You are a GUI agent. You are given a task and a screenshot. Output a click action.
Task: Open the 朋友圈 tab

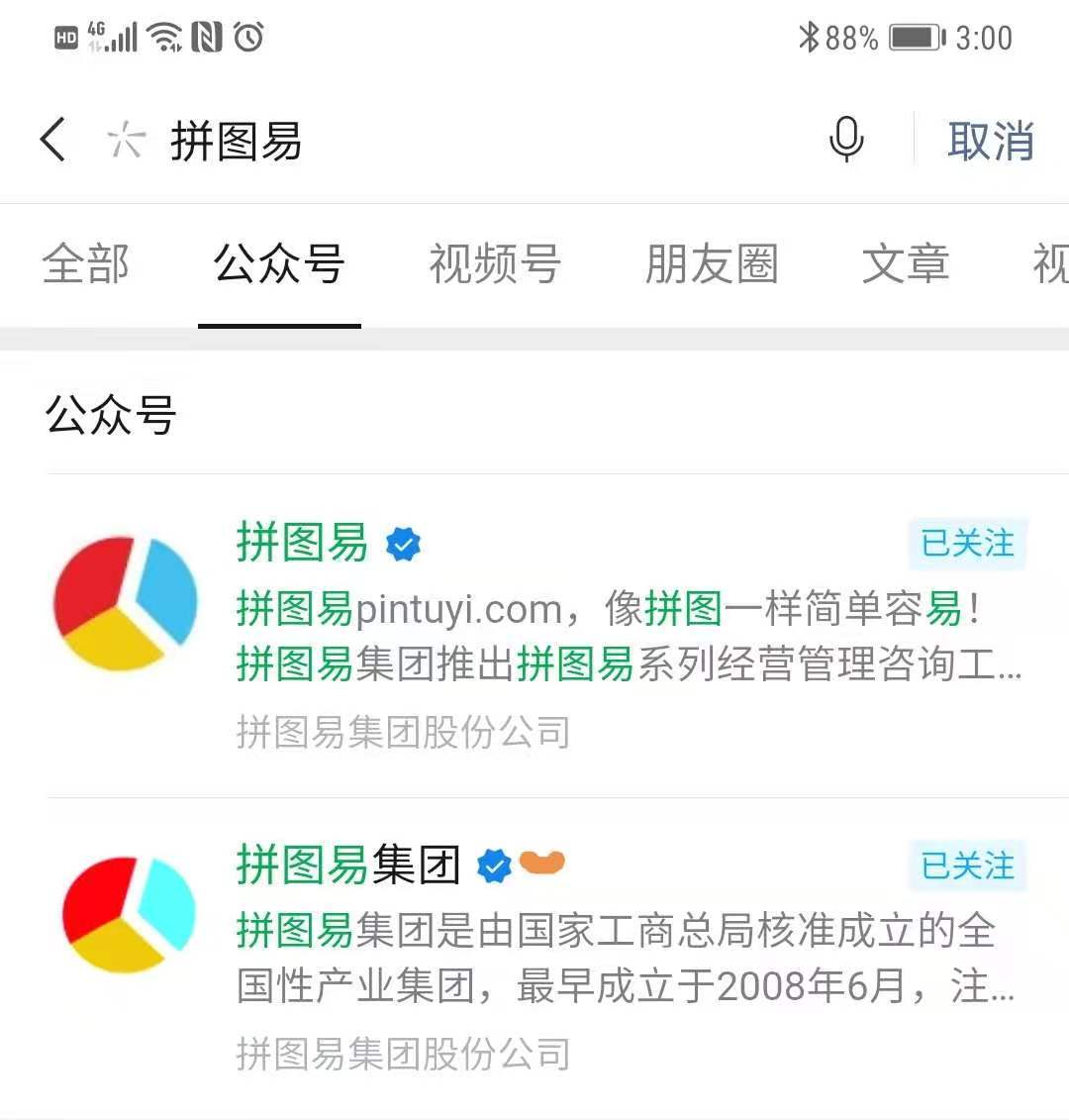(711, 264)
